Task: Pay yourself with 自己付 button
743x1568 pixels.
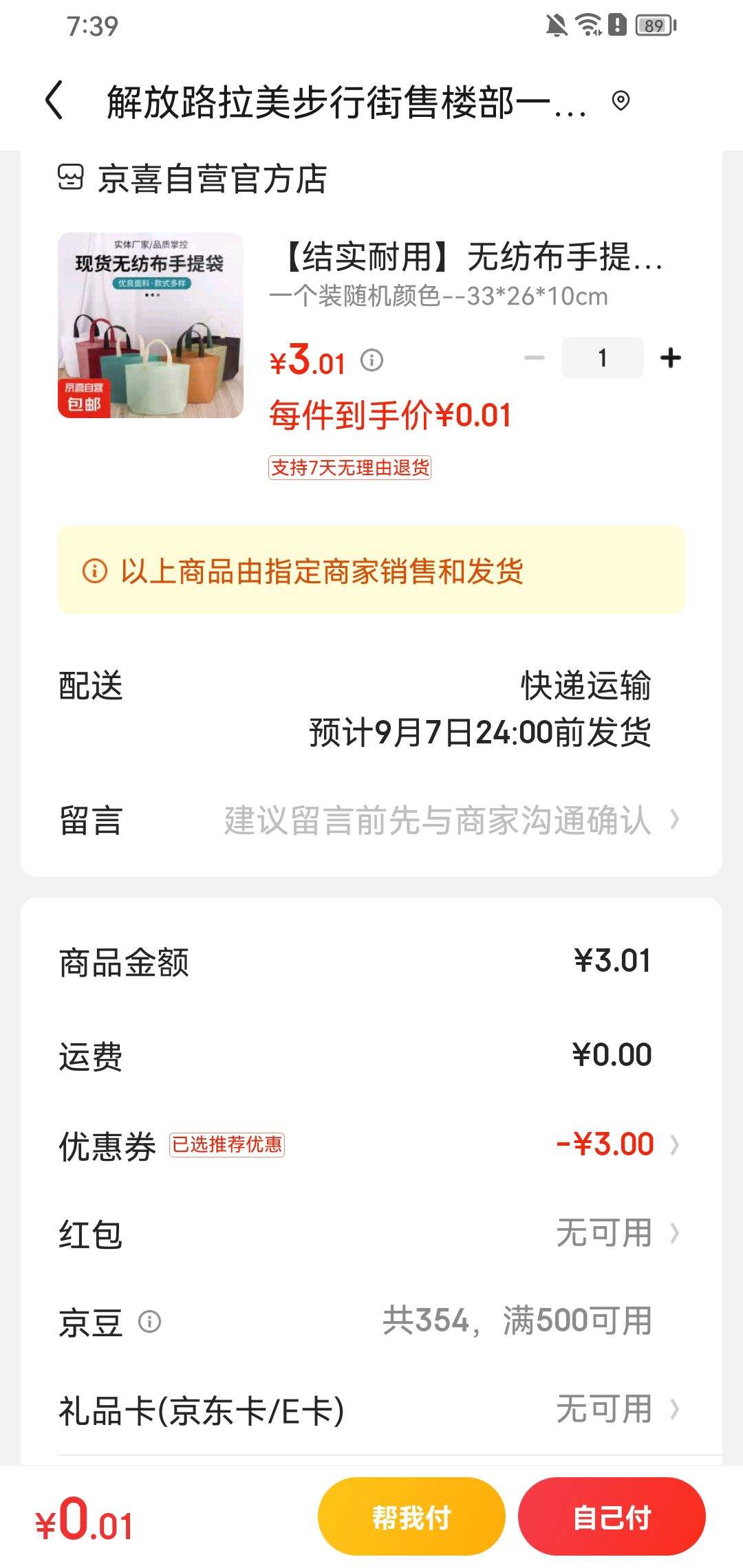Action: coord(612,1517)
